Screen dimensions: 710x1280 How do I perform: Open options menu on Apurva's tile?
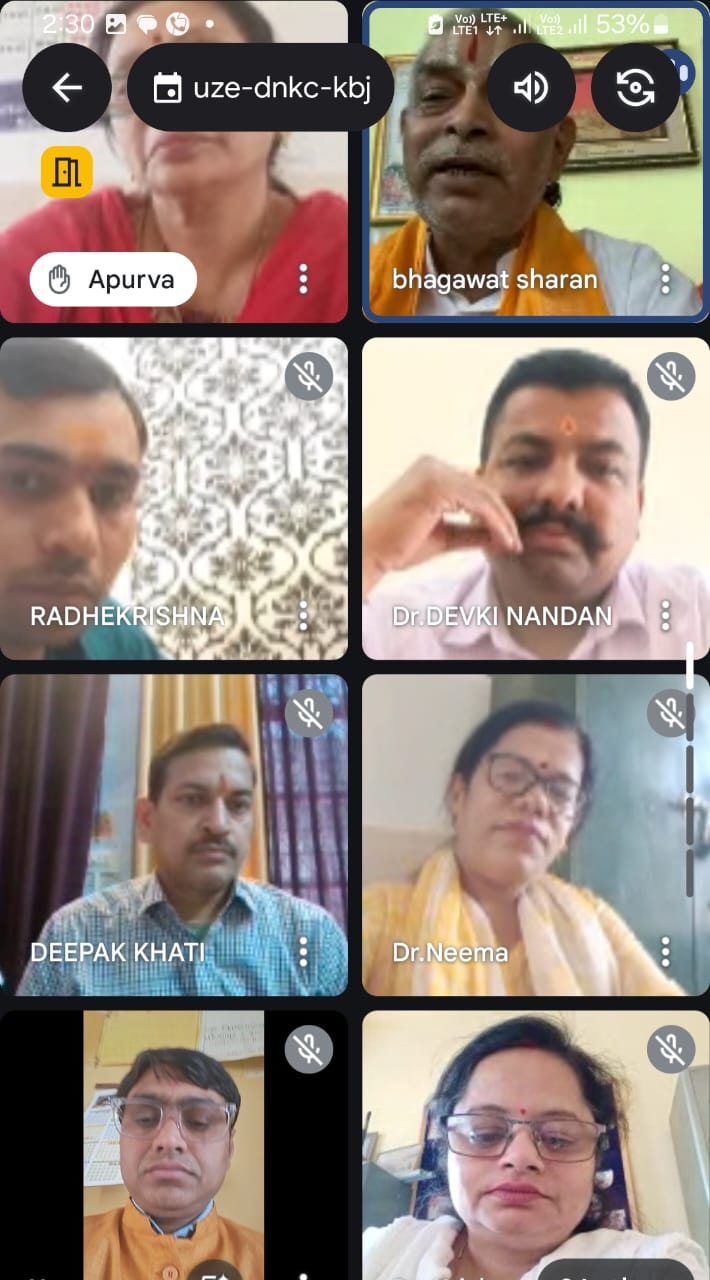click(304, 279)
